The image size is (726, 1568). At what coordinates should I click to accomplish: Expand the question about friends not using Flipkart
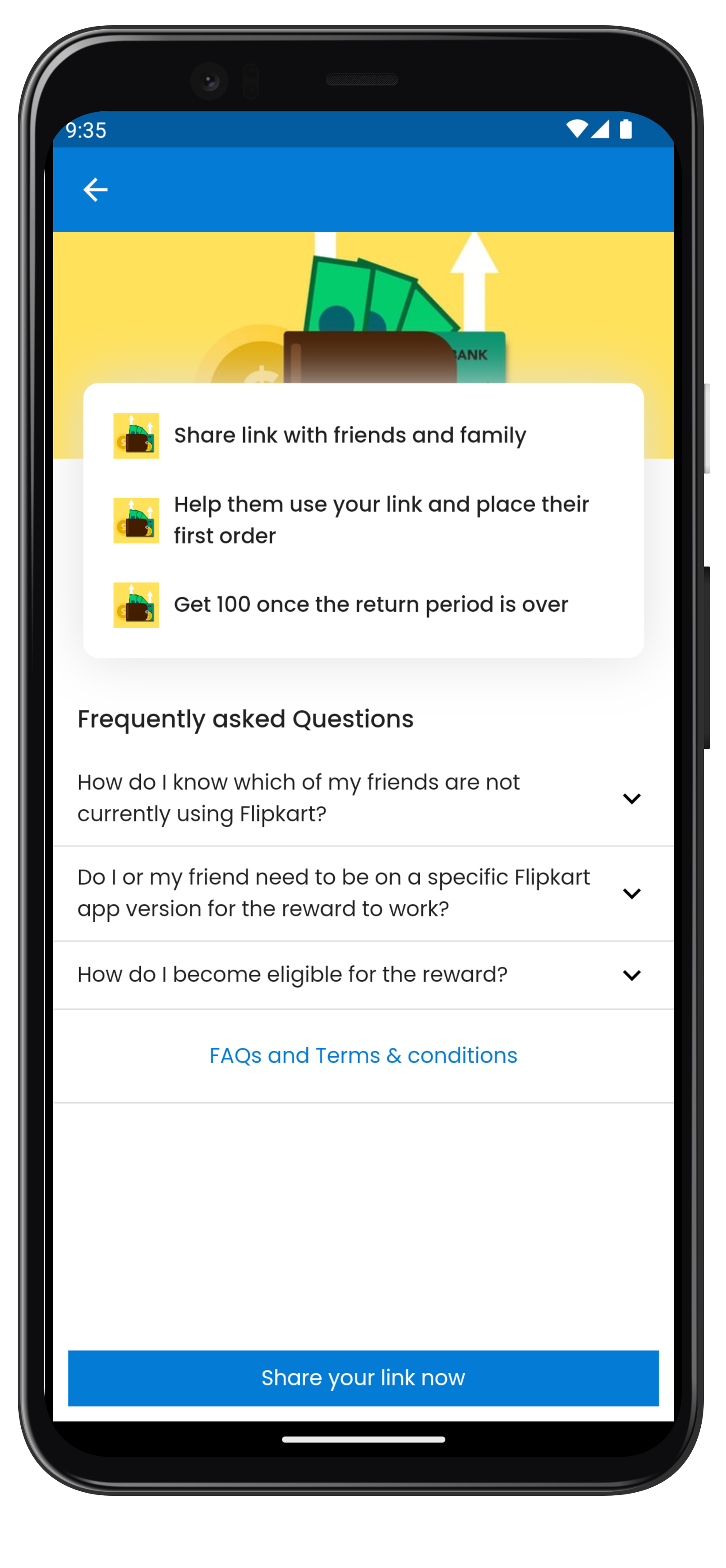point(363,798)
